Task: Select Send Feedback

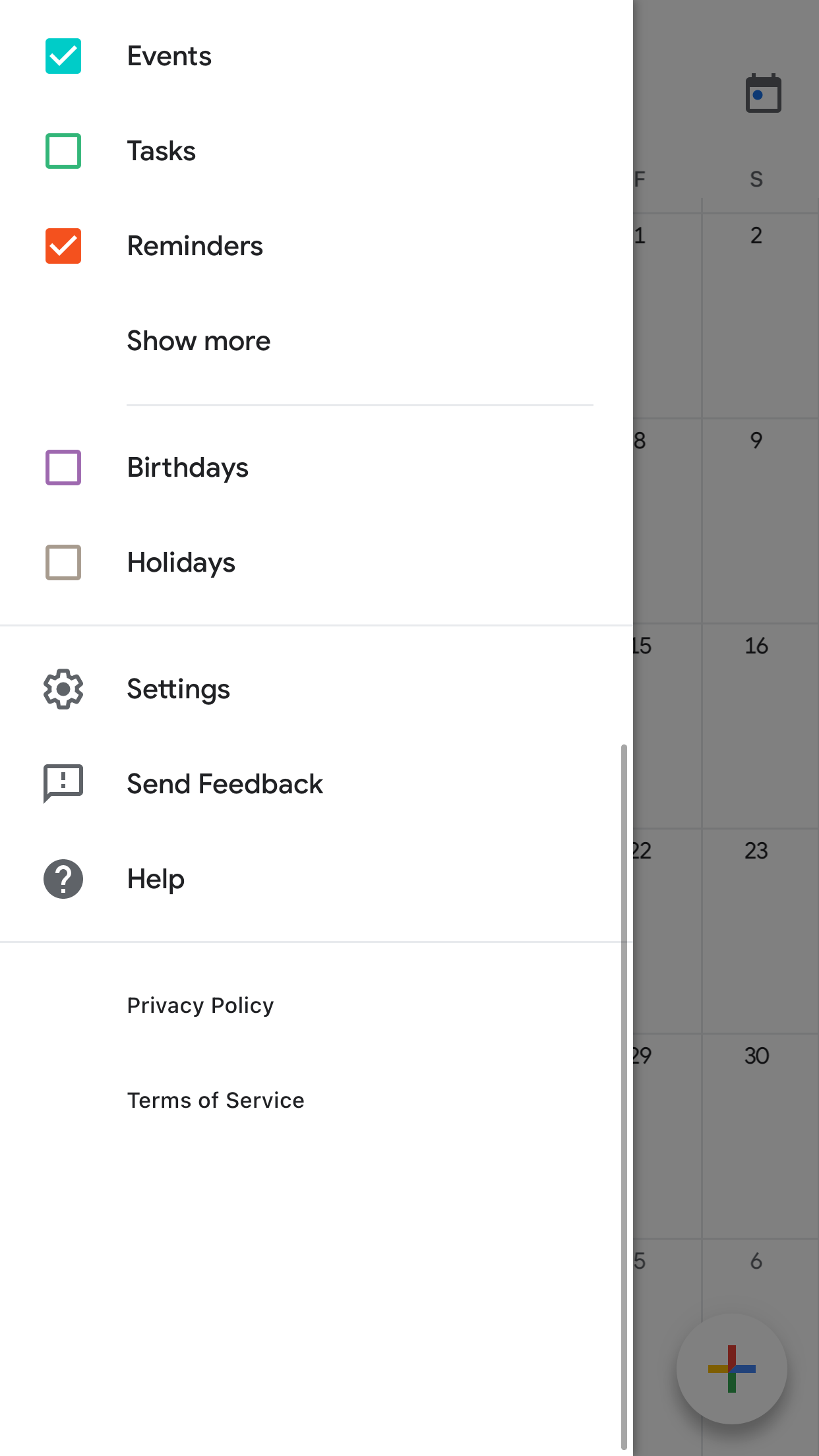Action: point(224,784)
